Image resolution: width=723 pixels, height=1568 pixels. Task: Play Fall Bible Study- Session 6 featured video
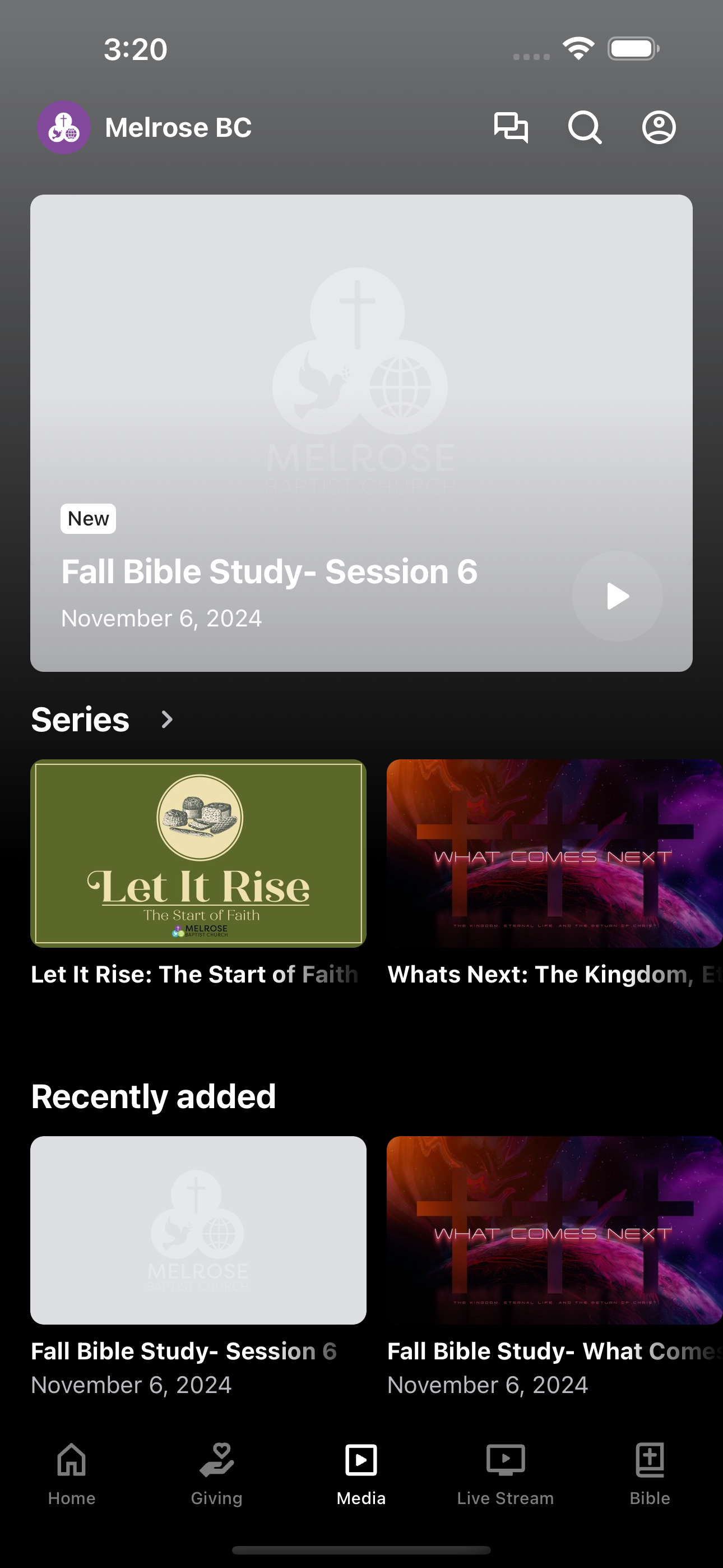[617, 596]
